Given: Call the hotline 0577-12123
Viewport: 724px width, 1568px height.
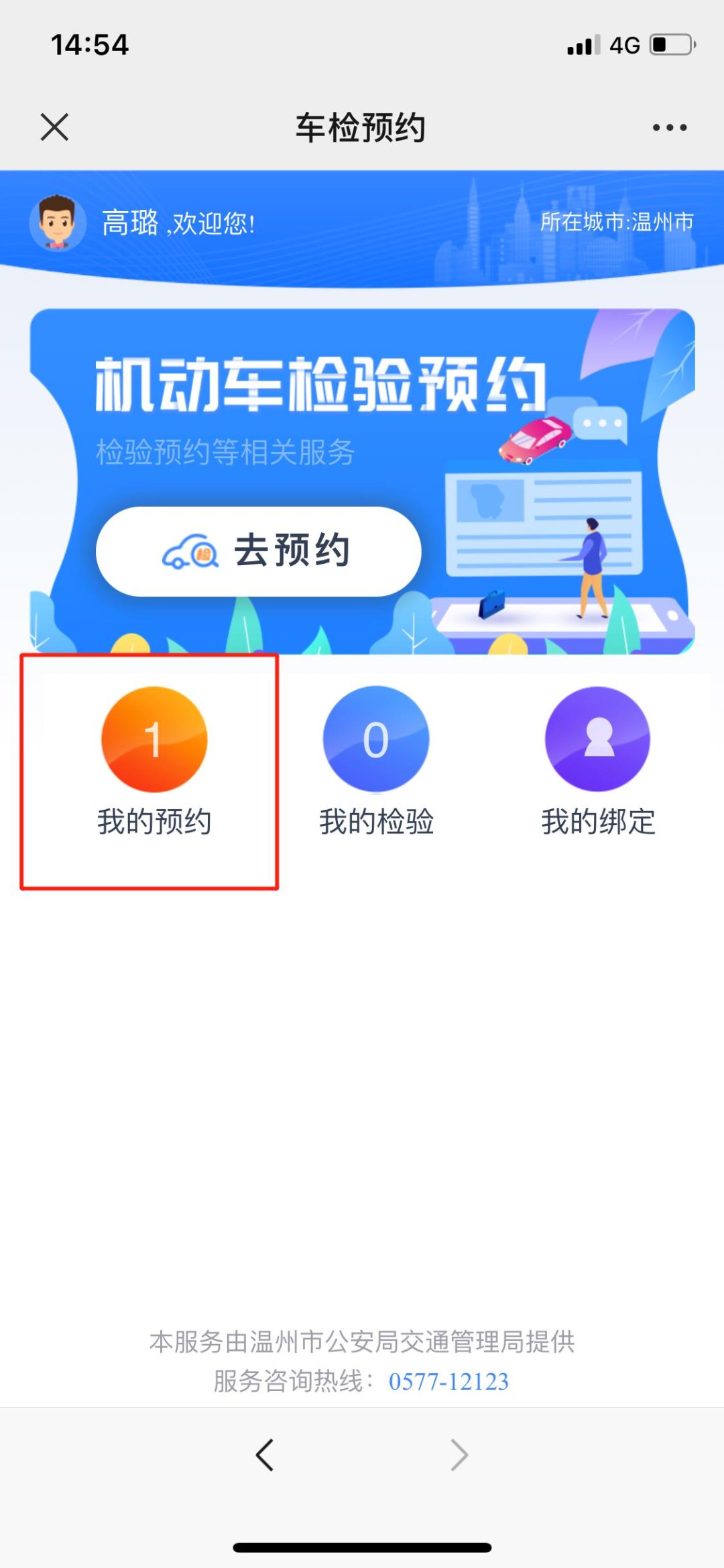Looking at the screenshot, I should (x=448, y=1382).
